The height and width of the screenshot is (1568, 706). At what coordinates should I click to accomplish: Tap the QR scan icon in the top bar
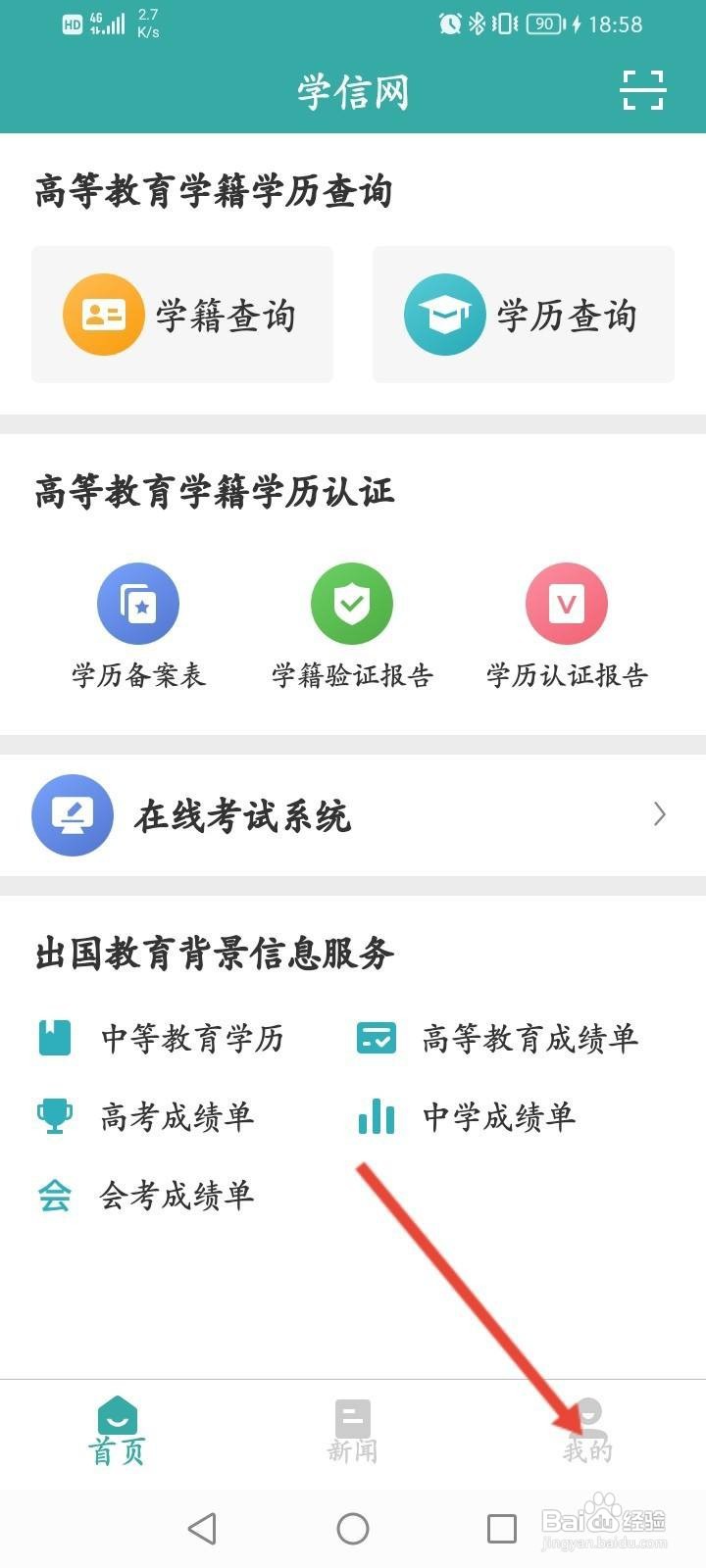641,90
